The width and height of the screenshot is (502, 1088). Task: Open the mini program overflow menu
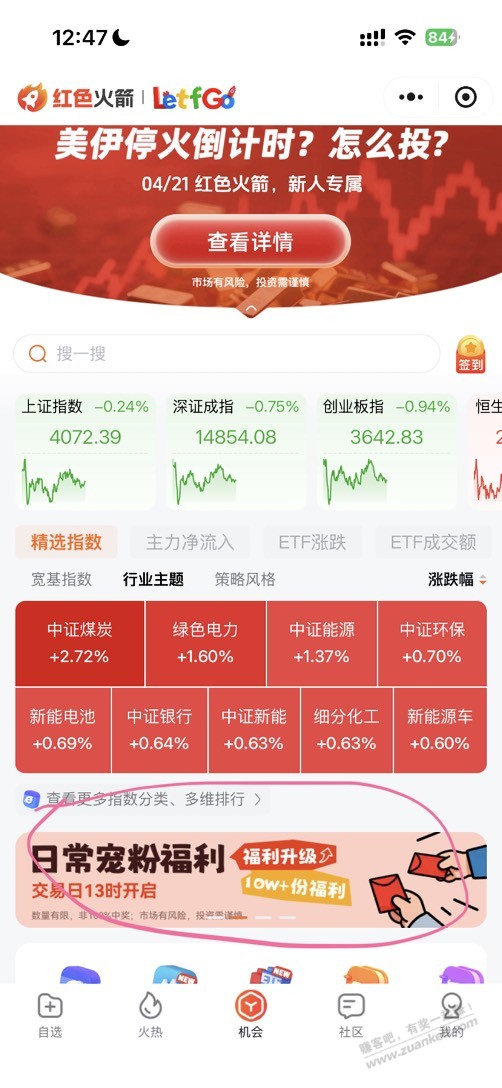tap(412, 97)
